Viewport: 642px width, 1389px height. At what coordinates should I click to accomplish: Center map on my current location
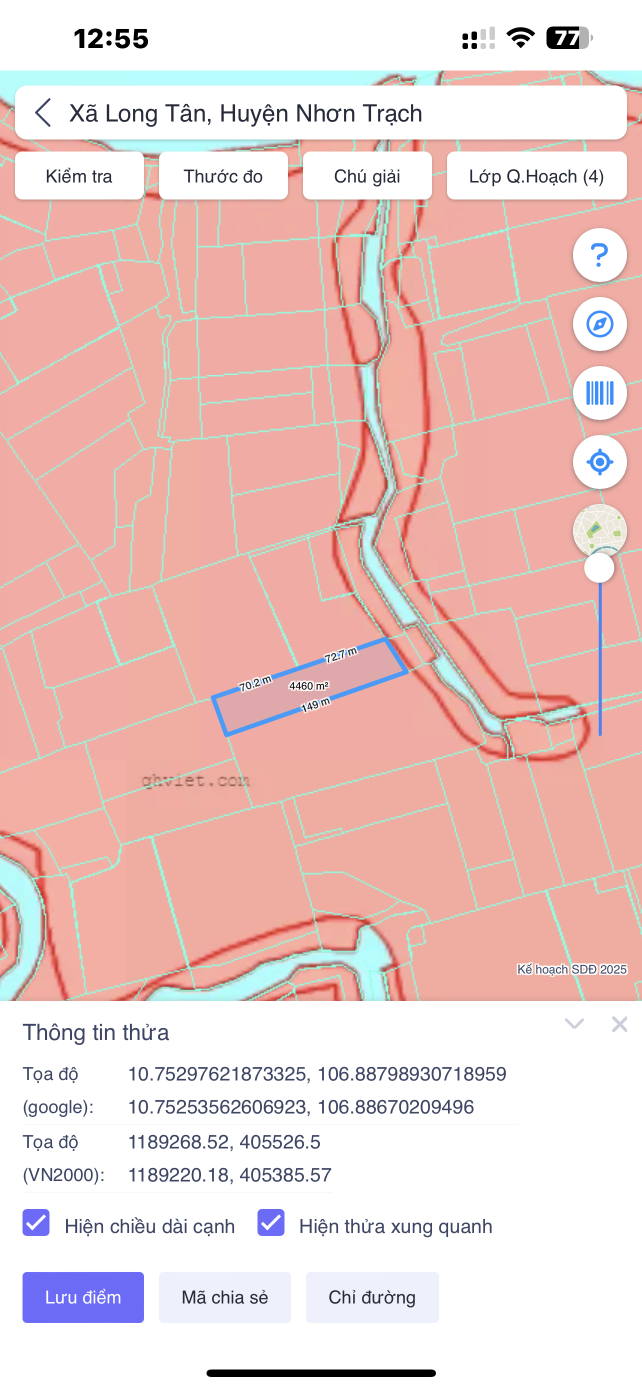pos(599,462)
